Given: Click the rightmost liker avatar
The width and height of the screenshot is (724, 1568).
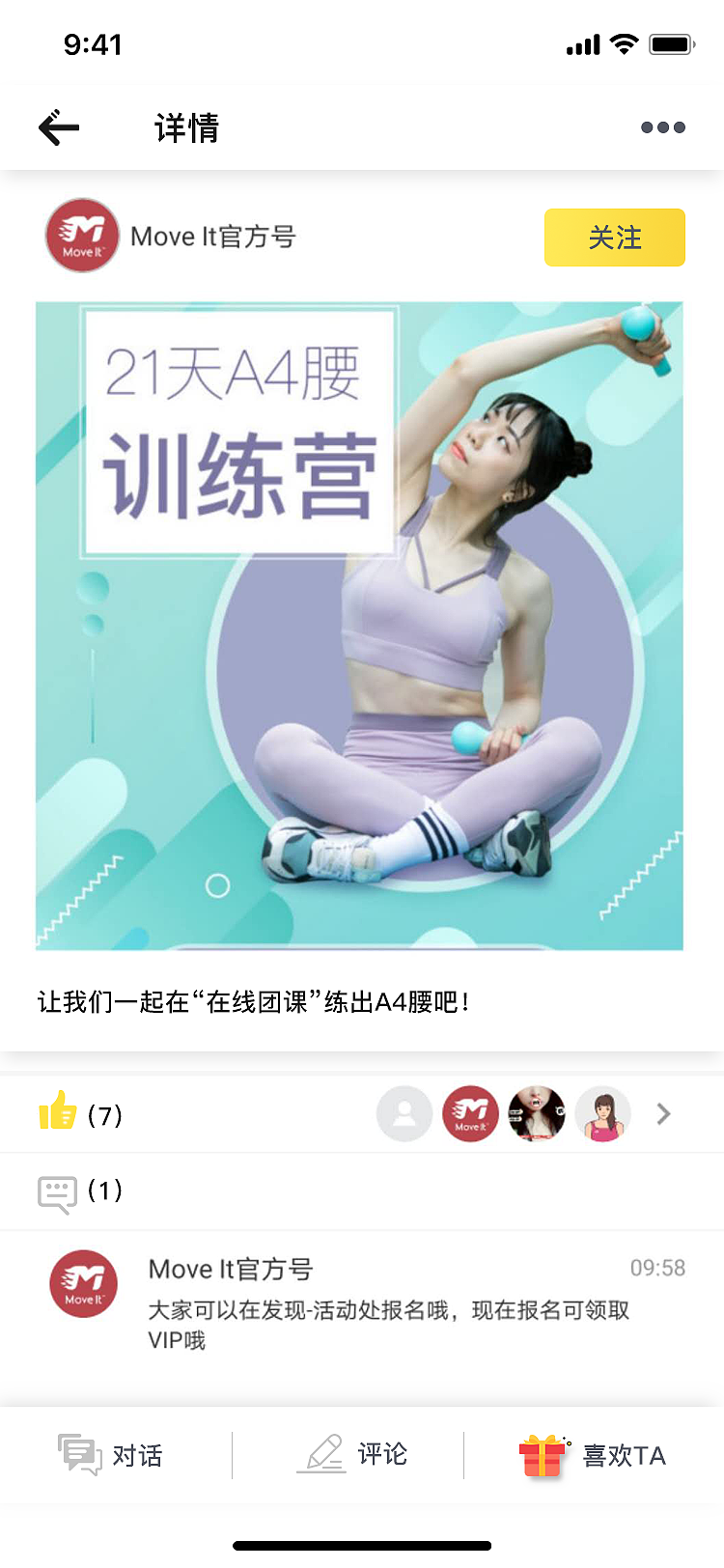Looking at the screenshot, I should click(602, 1113).
